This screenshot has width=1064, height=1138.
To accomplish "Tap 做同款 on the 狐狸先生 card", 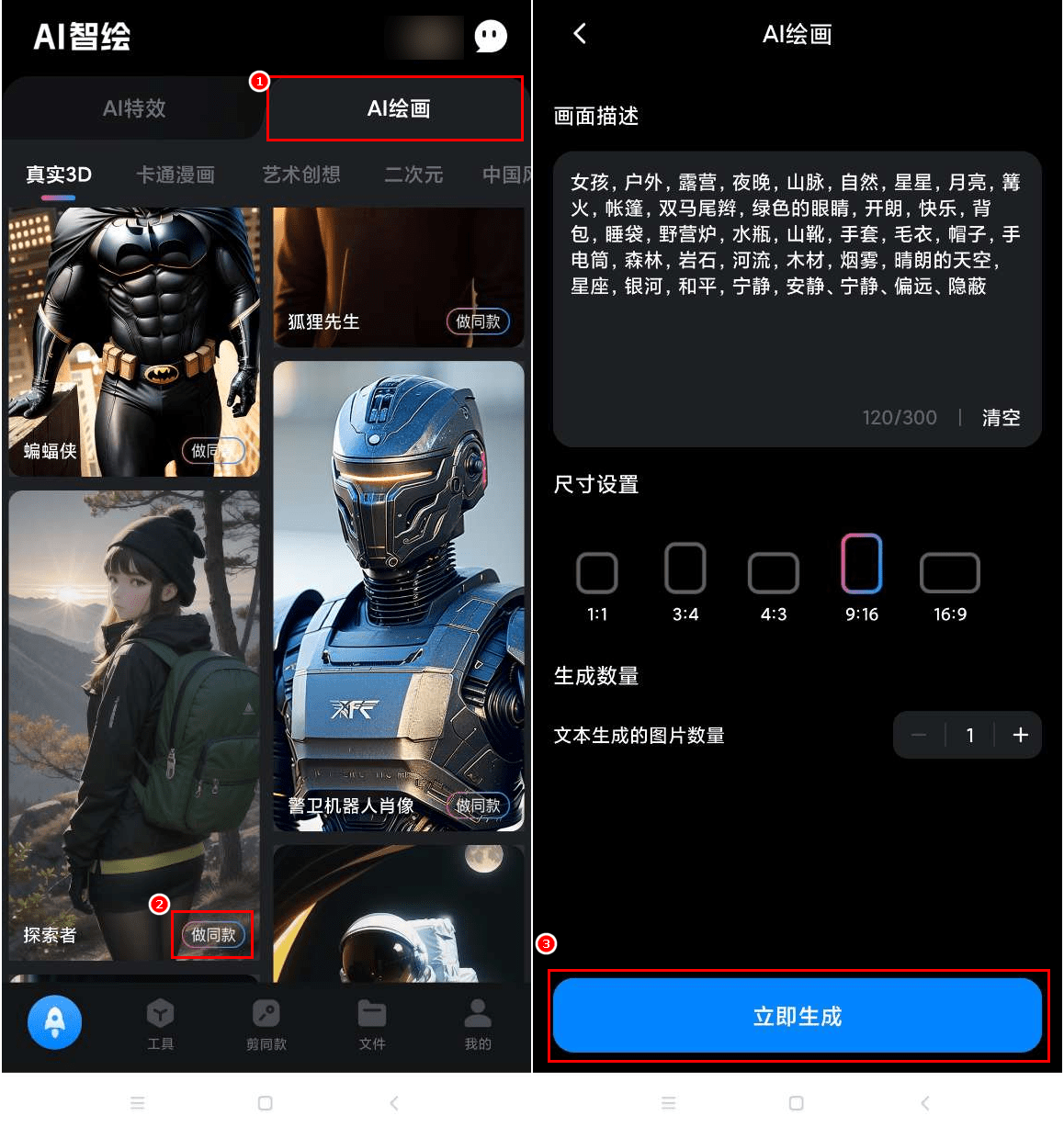I will [478, 321].
